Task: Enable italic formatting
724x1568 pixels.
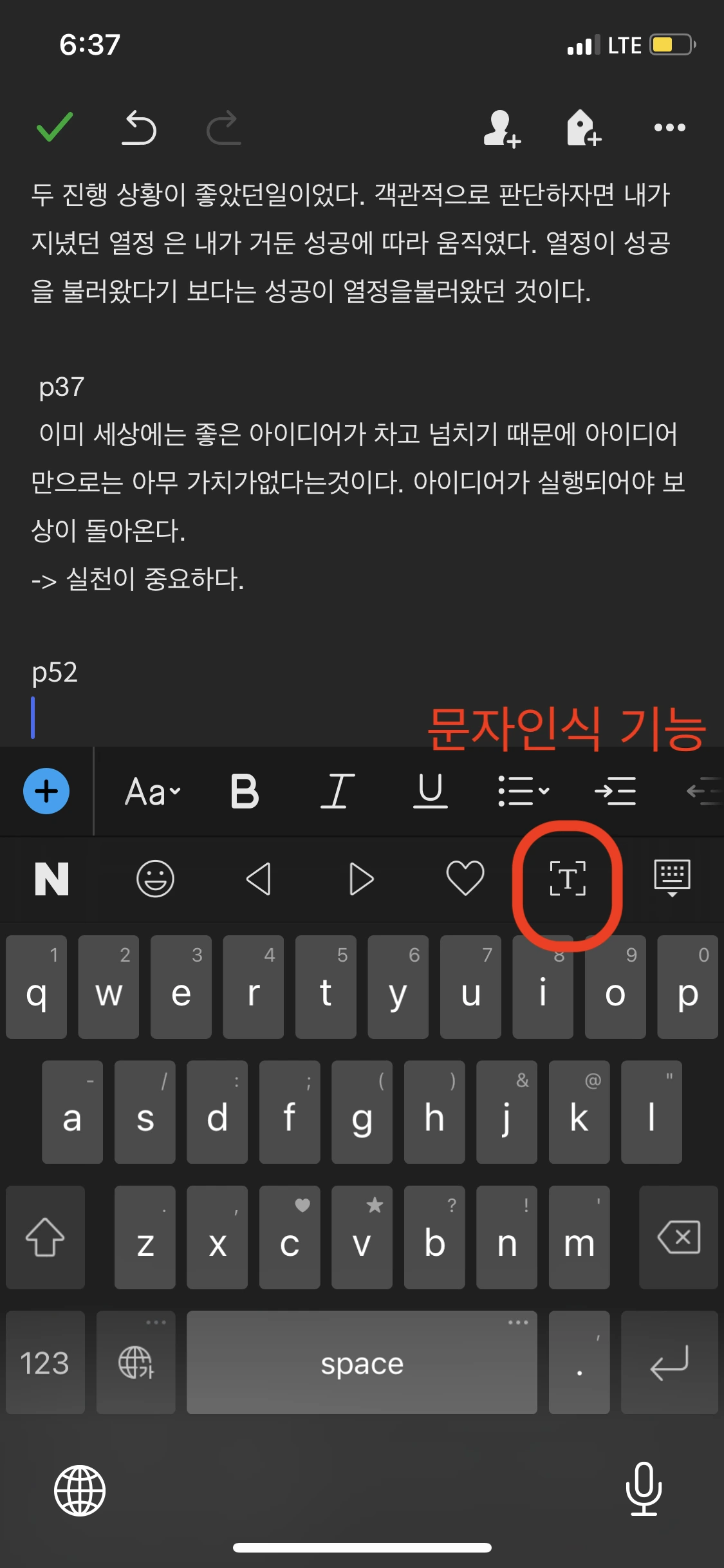Action: (337, 791)
